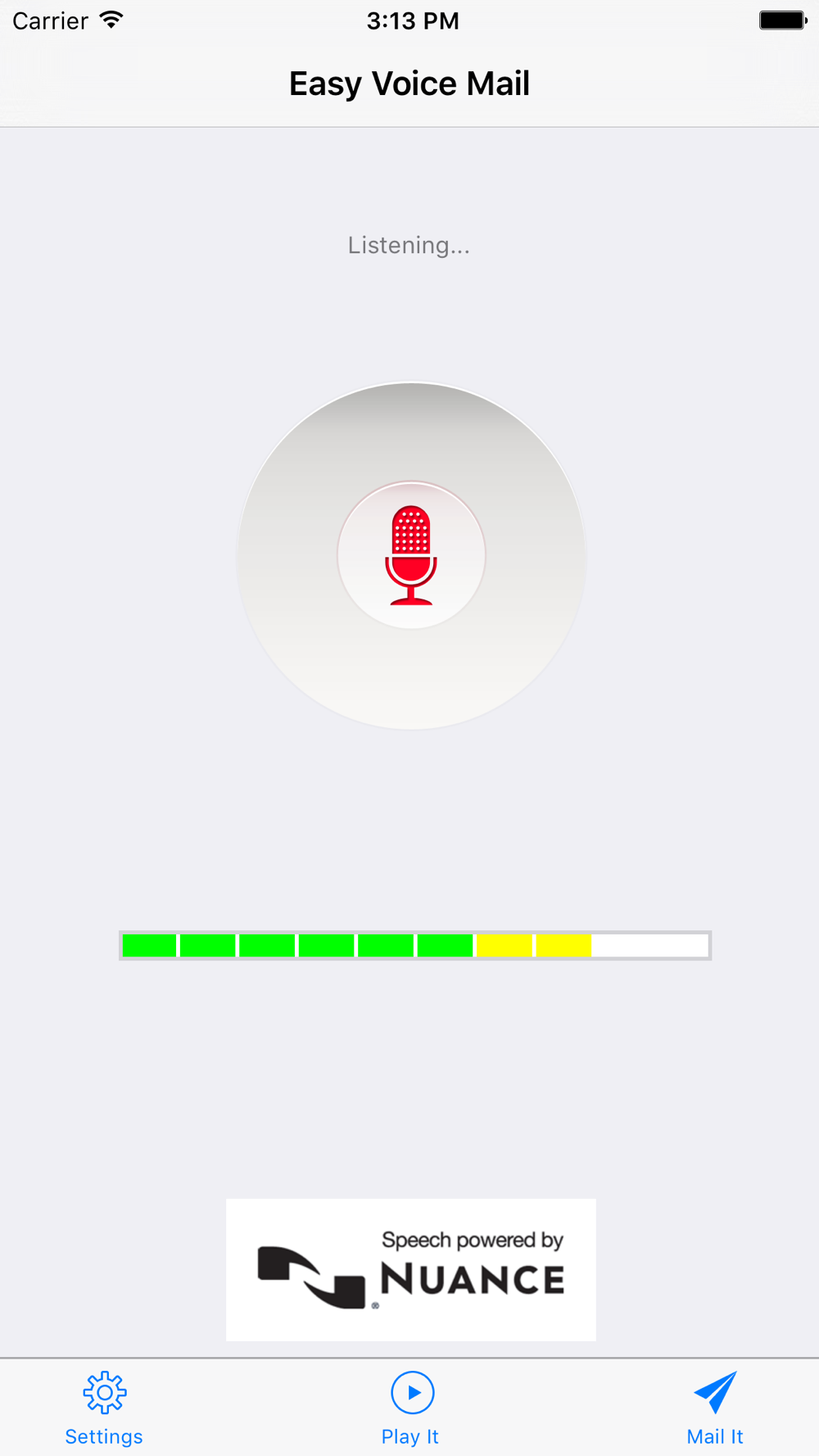Play back the recording with Play It
This screenshot has height=1456, width=819.
click(x=411, y=1409)
